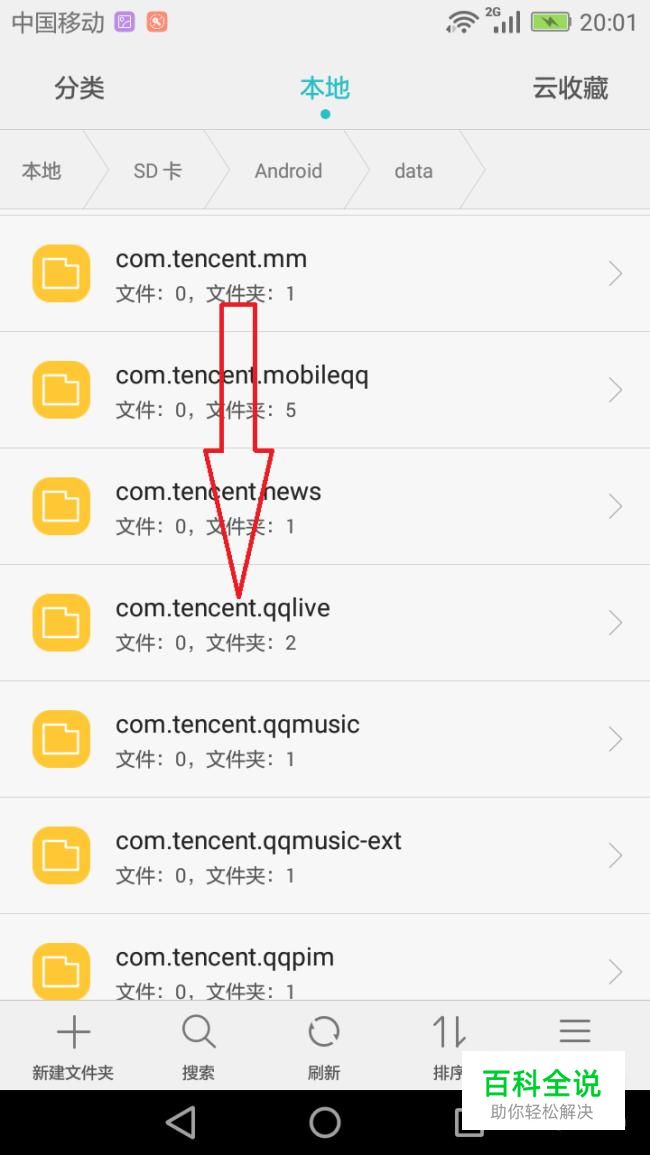Image resolution: width=650 pixels, height=1155 pixels.
Task: Tap the system back button
Action: coord(181,1123)
